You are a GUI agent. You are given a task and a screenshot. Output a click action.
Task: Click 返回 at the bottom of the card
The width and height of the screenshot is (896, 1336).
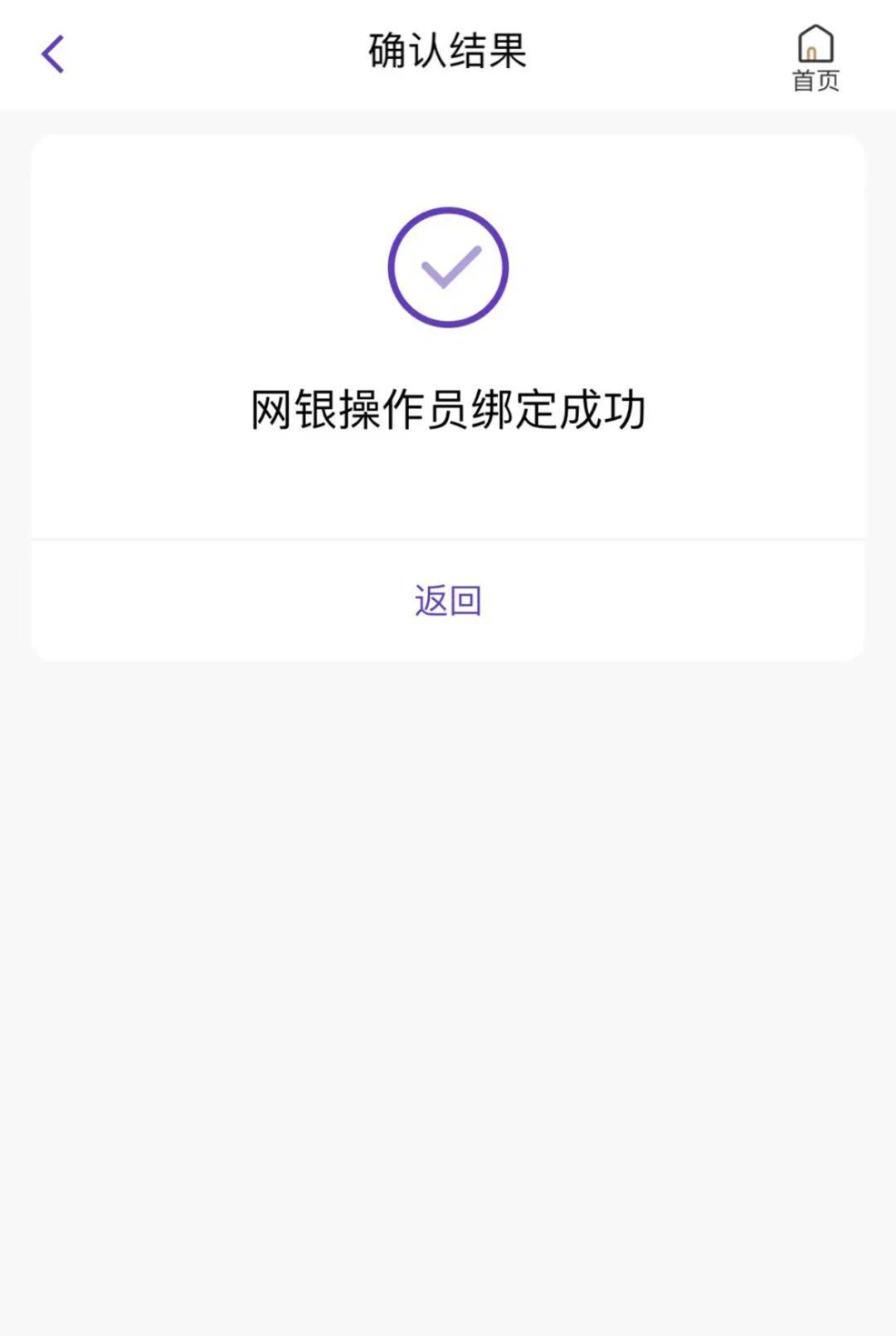448,599
